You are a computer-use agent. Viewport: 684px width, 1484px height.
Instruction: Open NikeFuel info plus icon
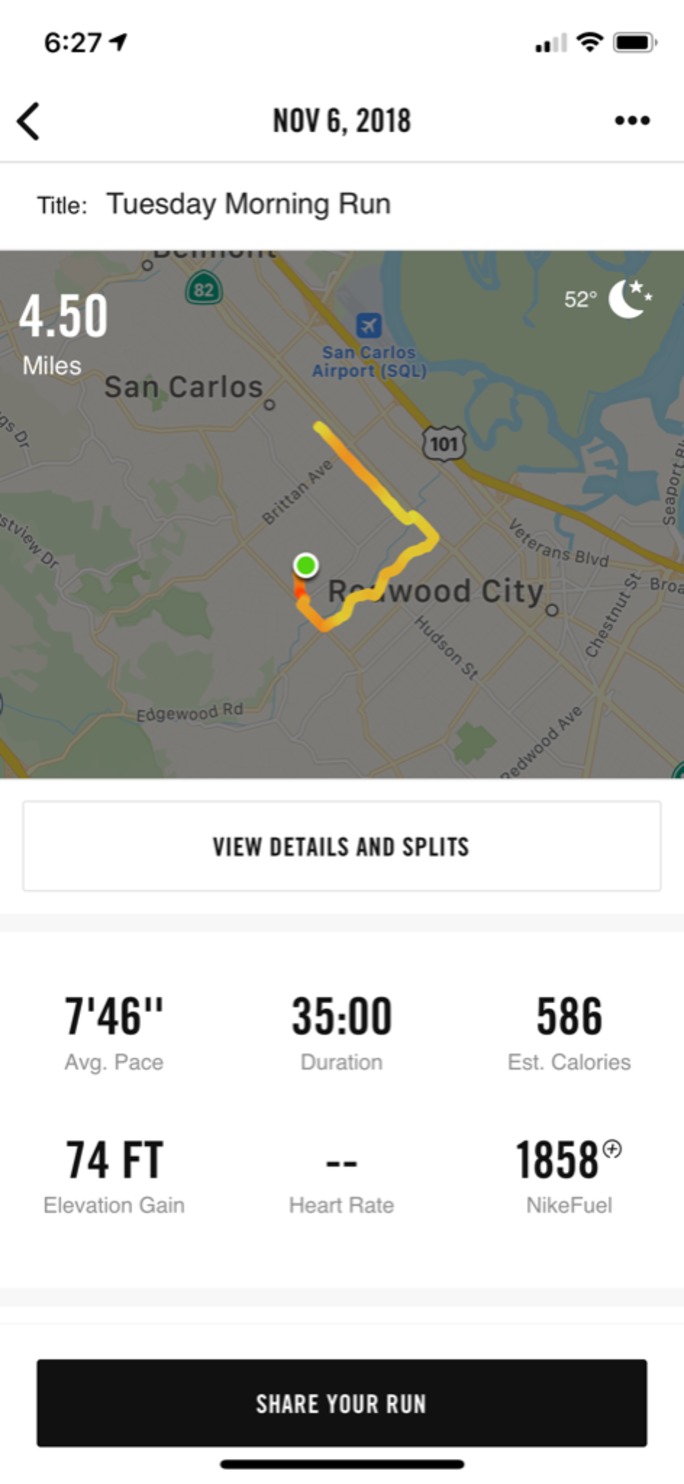[612, 1150]
